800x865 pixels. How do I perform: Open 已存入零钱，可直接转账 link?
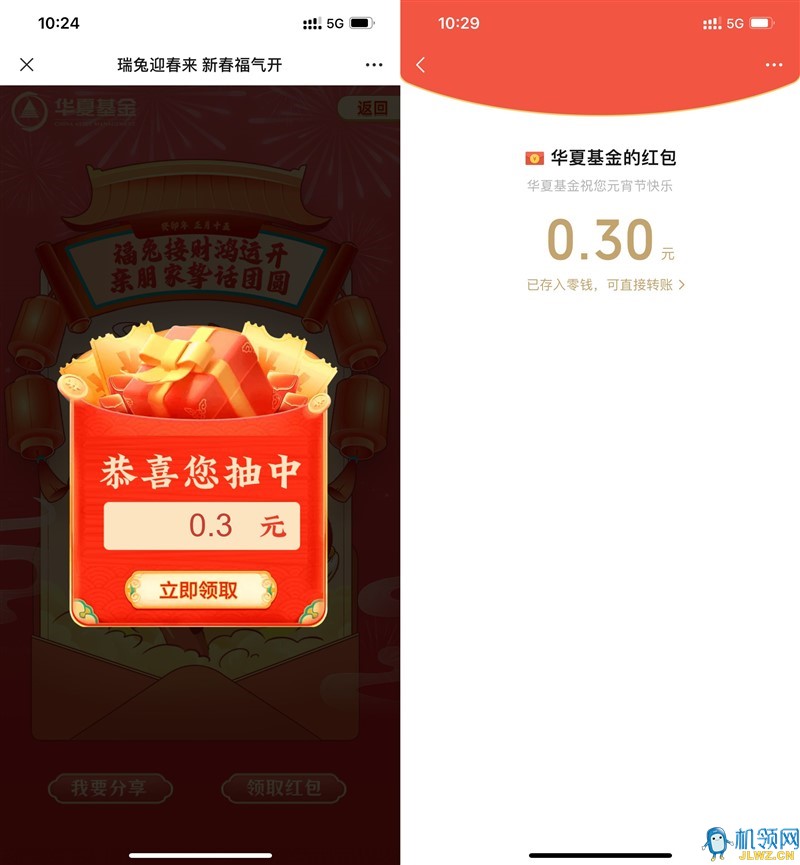(606, 285)
